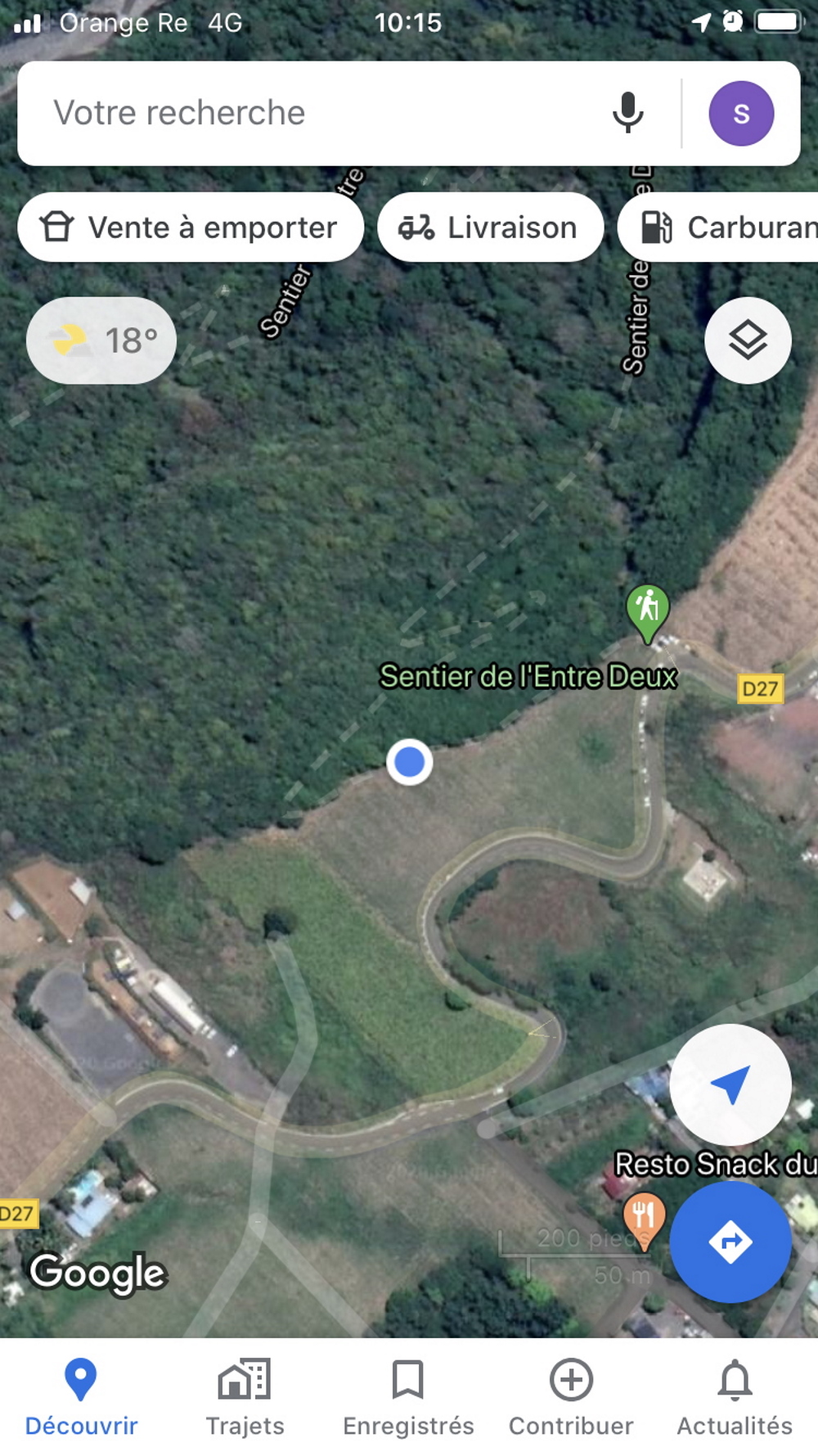Screen dimensions: 818x1456
Task: Tap the Votre recherche search field
Action: pyautogui.click(x=311, y=113)
